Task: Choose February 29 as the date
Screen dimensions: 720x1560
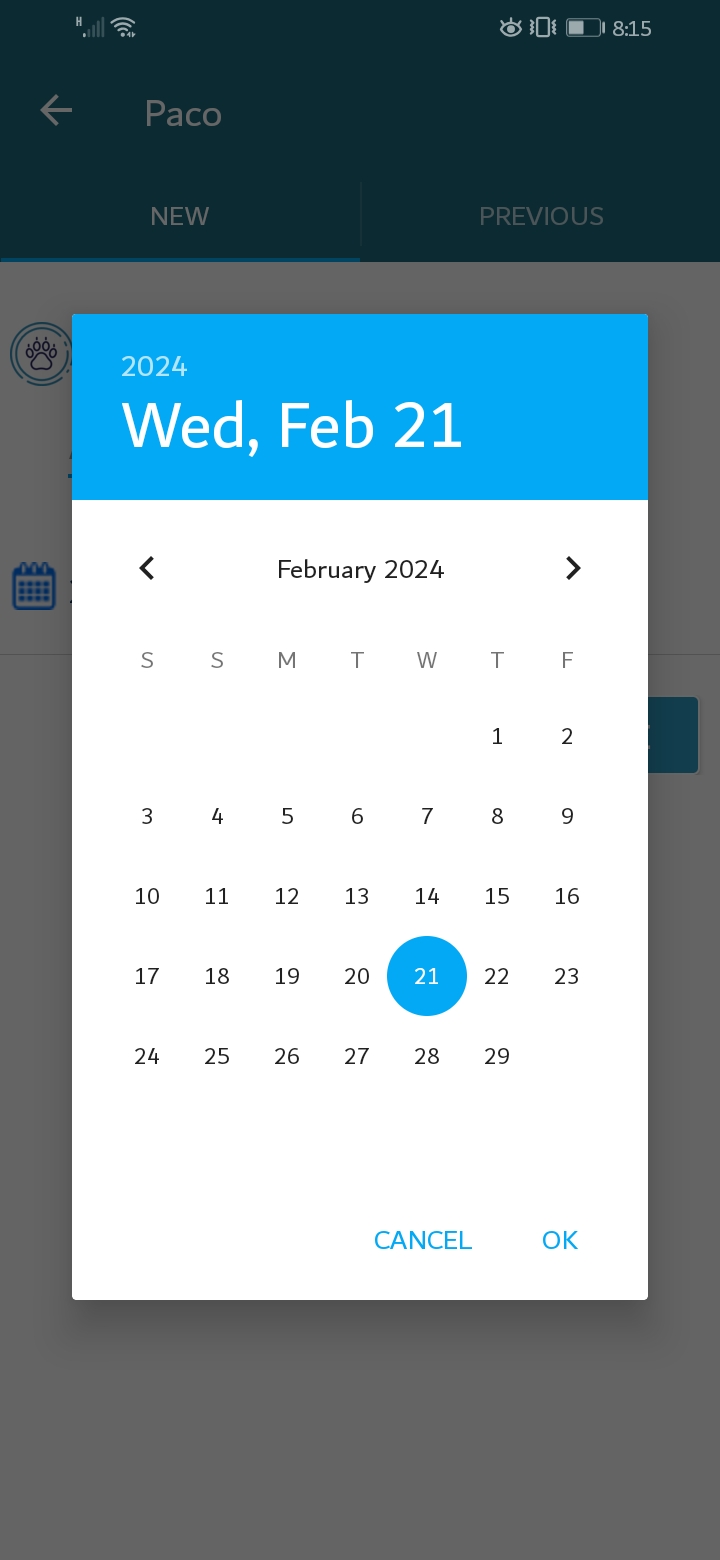Action: pos(497,1057)
